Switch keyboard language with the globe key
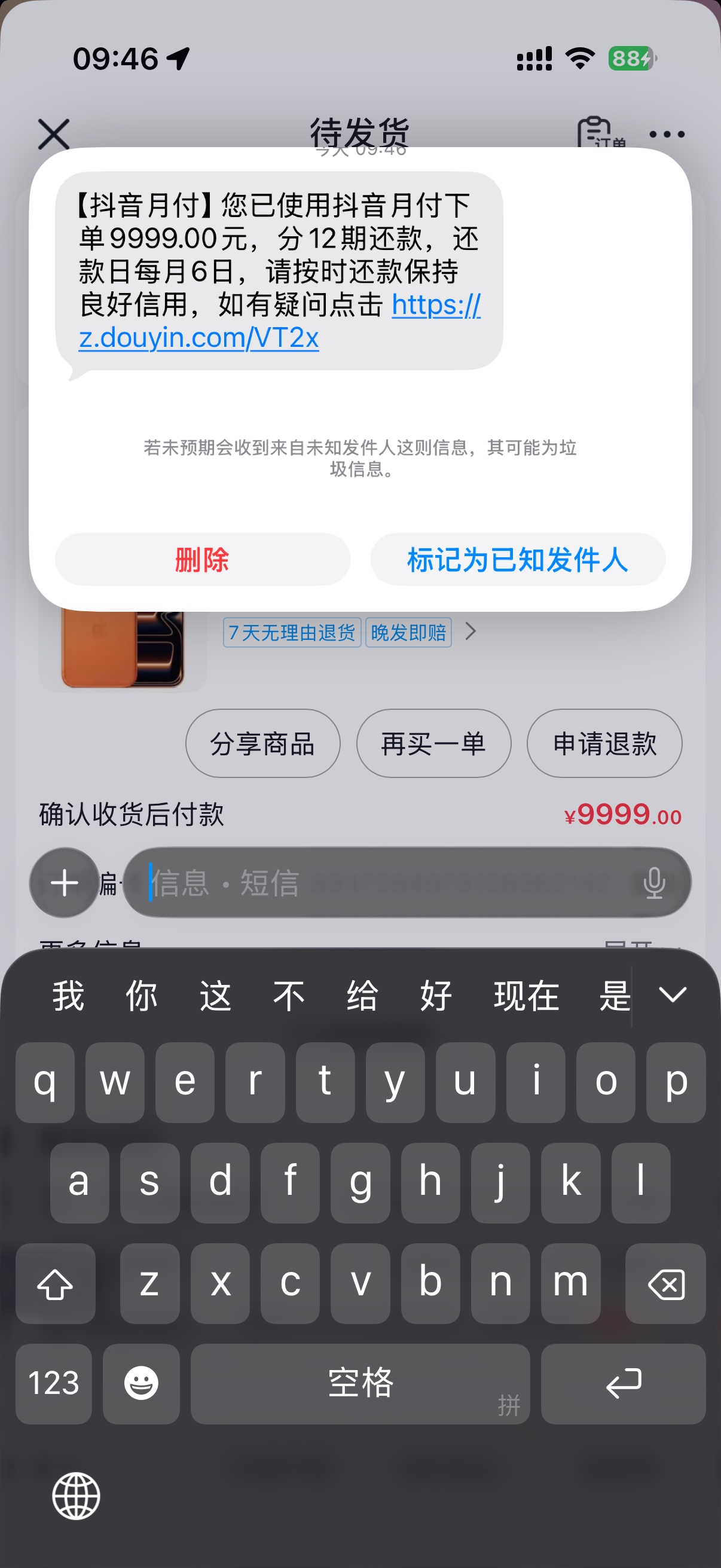Screen dimensions: 721x1568 coord(76,1496)
